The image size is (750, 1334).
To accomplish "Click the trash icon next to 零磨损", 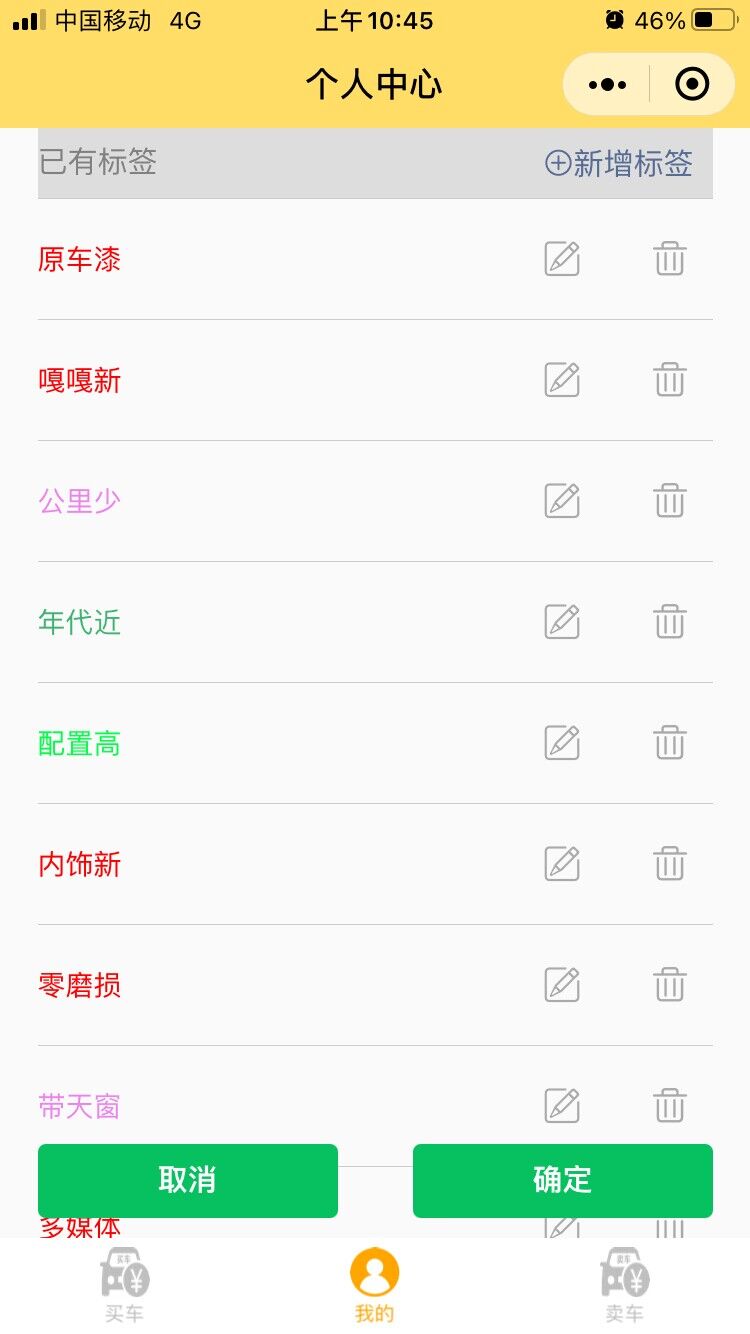I will click(x=669, y=985).
